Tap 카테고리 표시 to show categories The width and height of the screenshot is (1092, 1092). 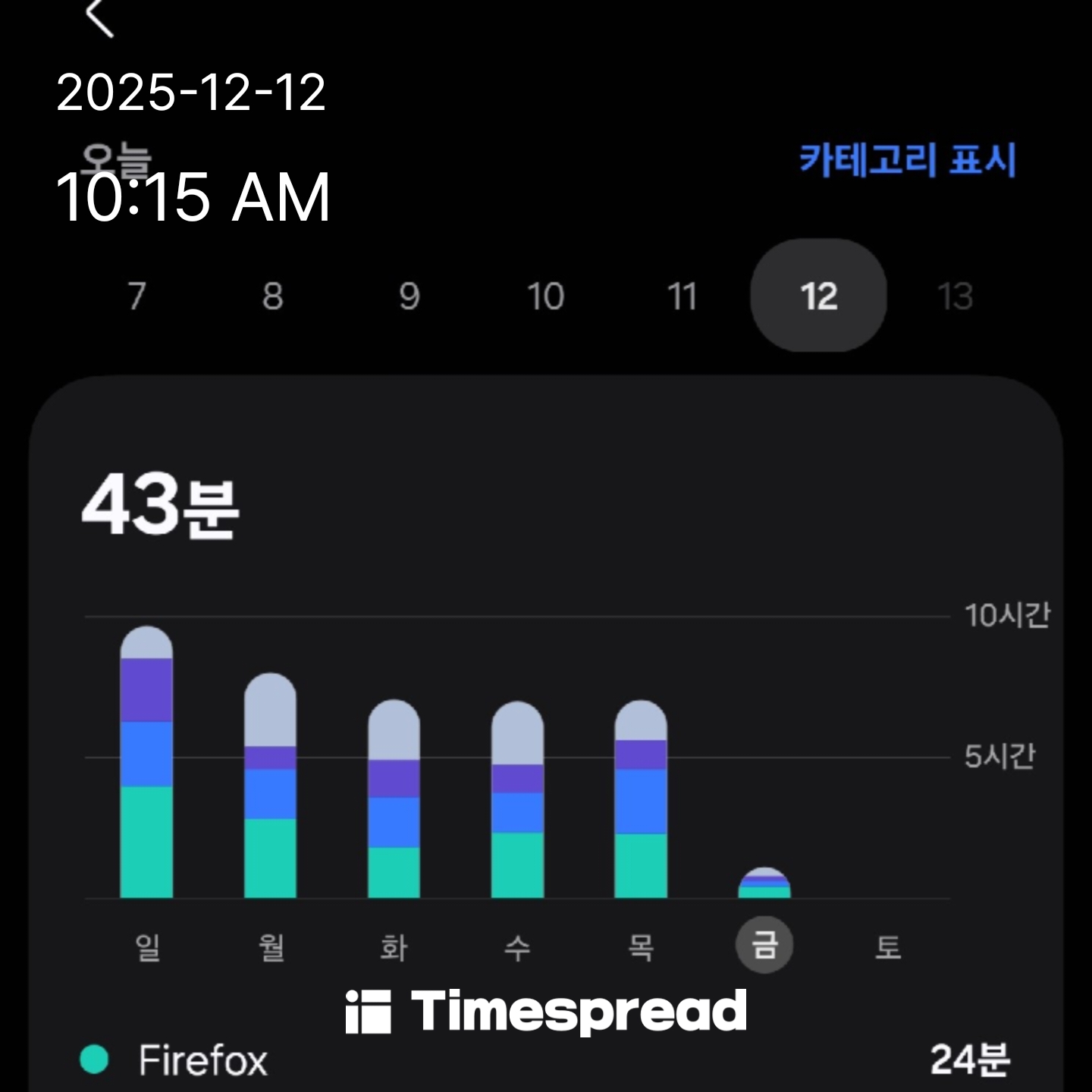pos(907,160)
